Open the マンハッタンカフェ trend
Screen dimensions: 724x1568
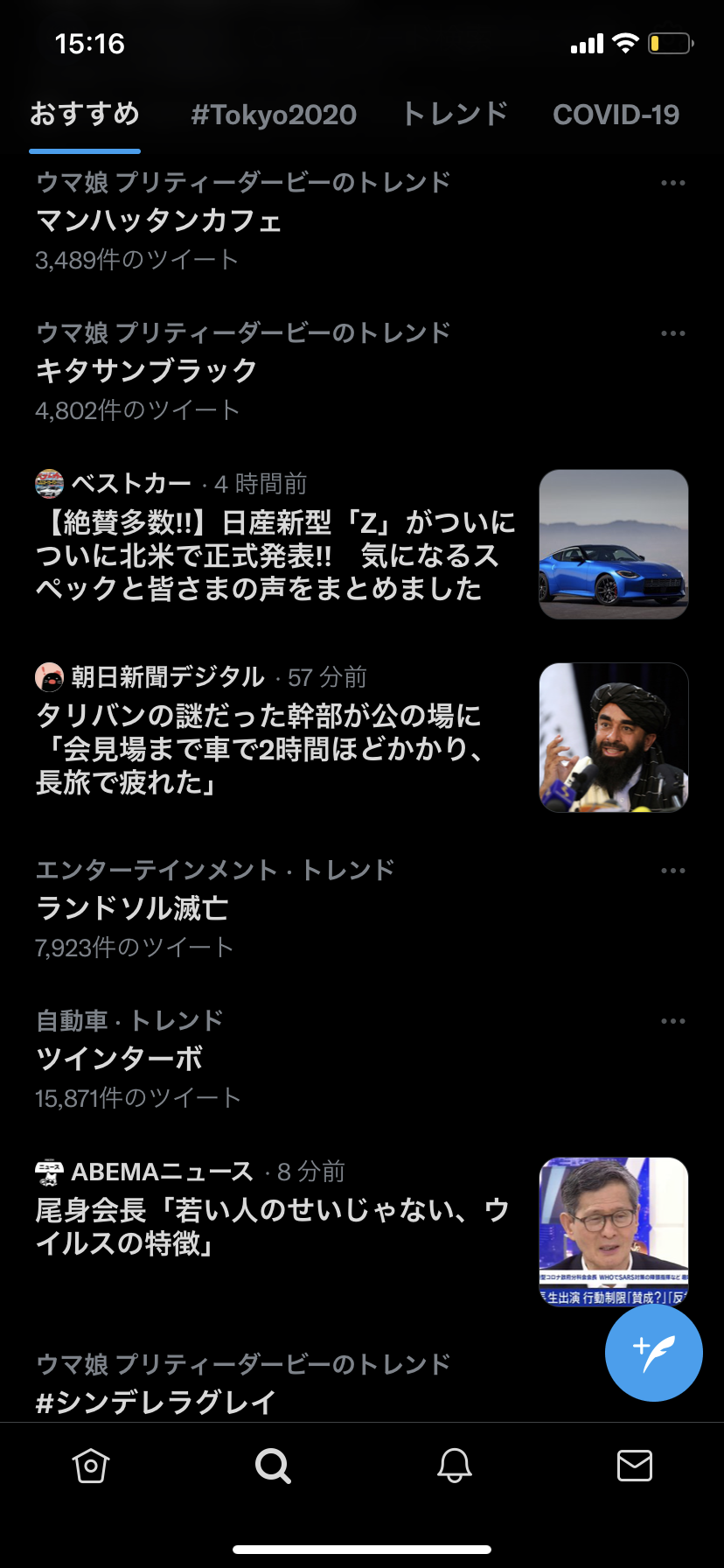(x=362, y=220)
